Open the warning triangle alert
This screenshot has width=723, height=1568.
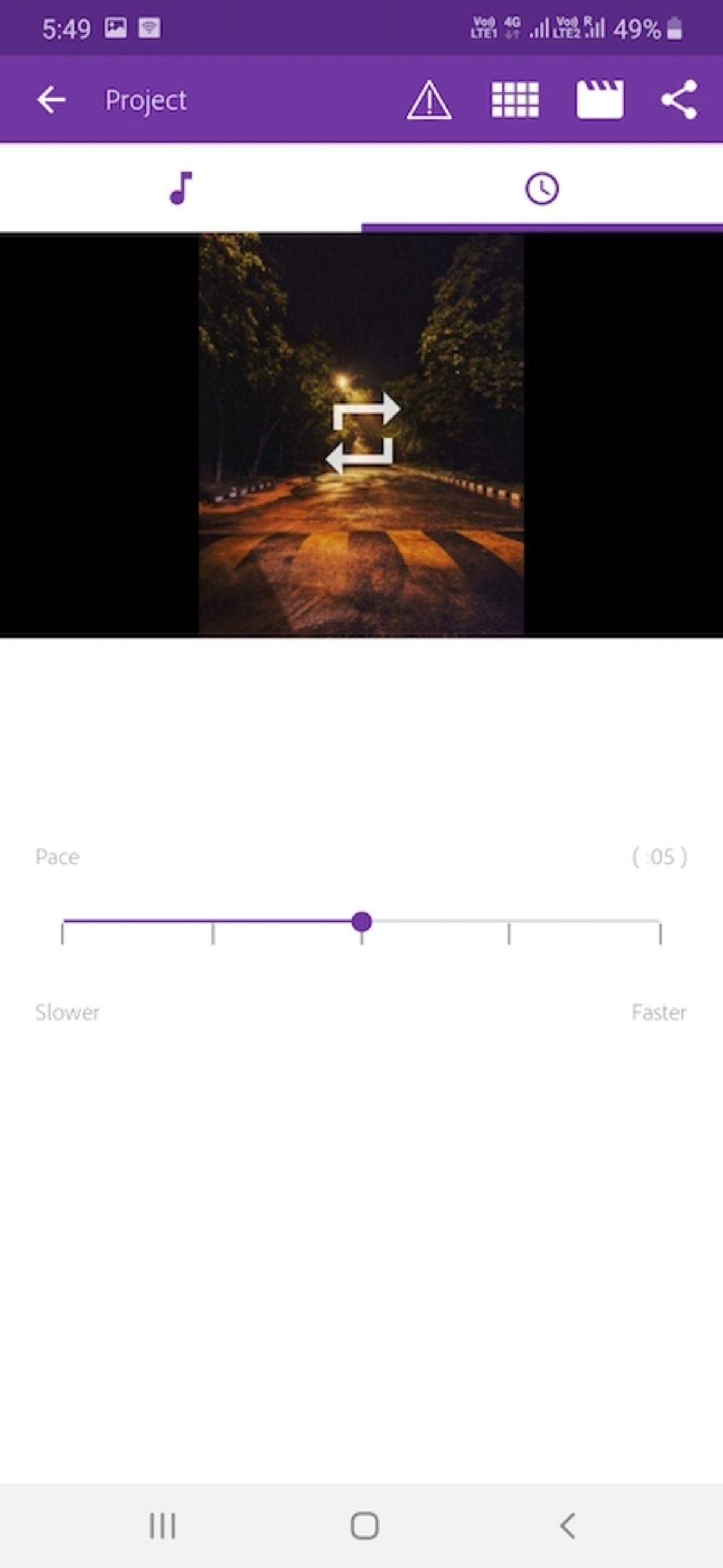(429, 100)
